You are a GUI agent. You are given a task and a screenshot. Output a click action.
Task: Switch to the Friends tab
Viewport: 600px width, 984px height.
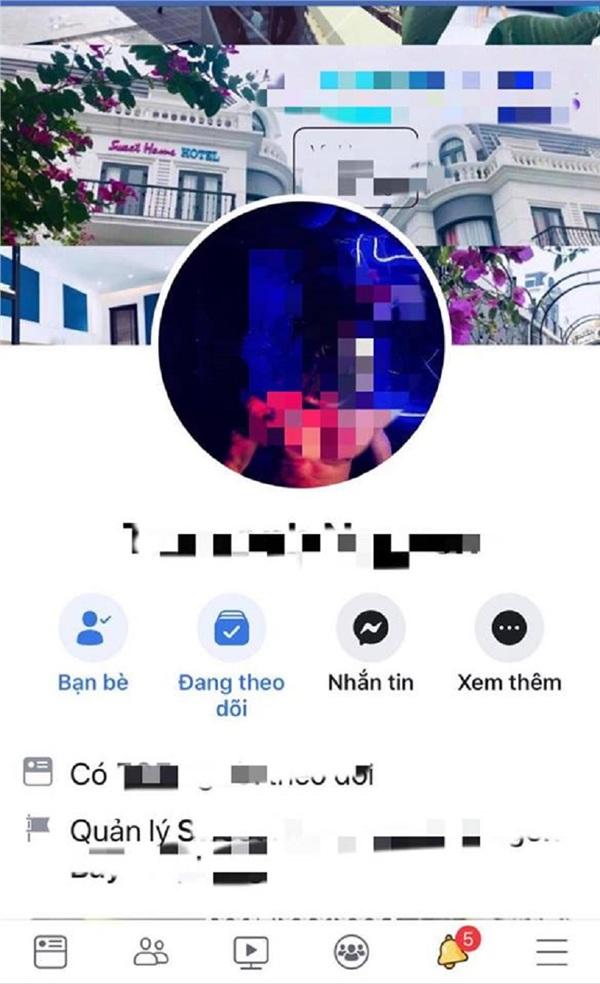point(151,950)
